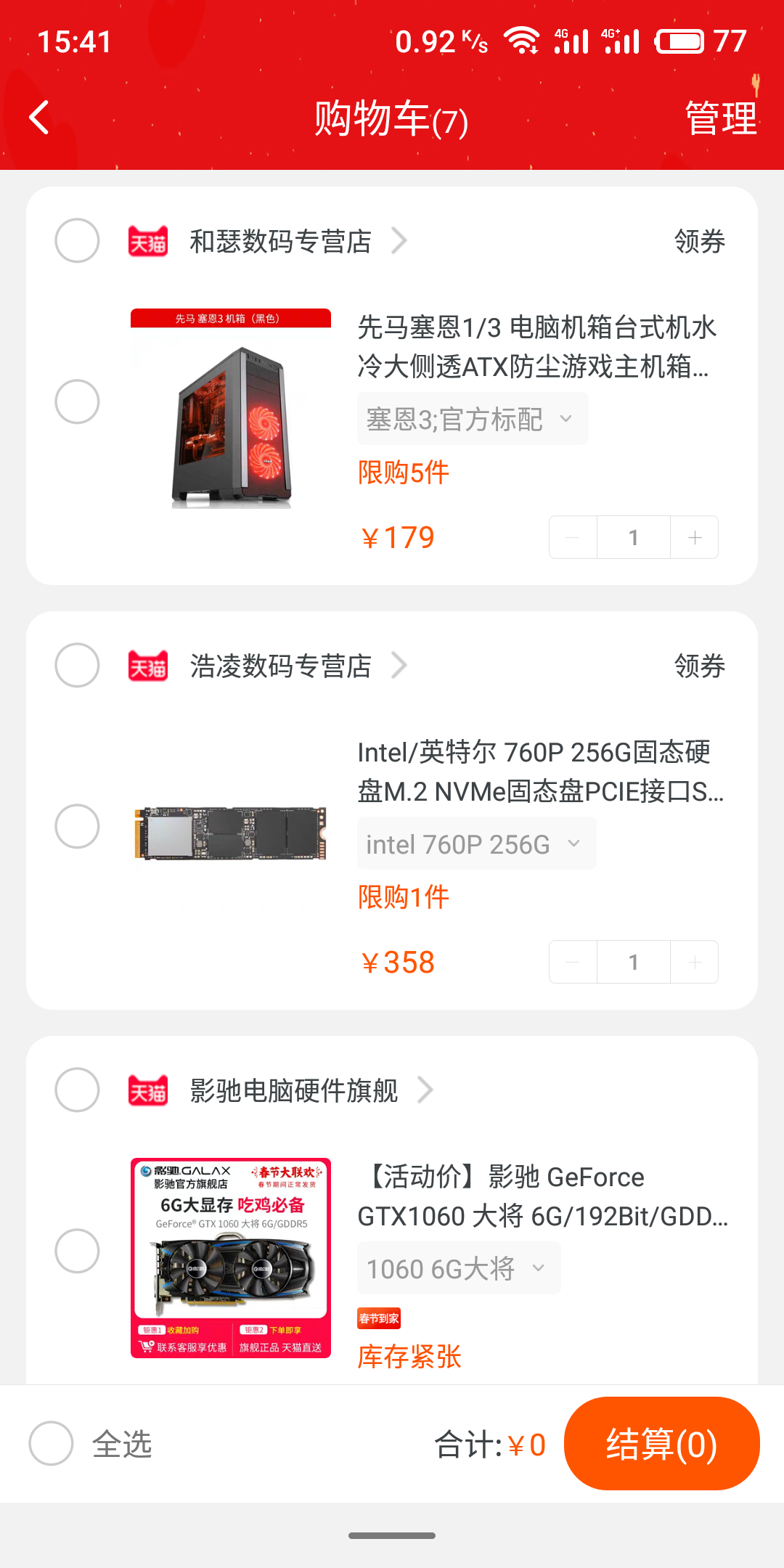Select all items from 和瑟数码专营店

[x=77, y=240]
